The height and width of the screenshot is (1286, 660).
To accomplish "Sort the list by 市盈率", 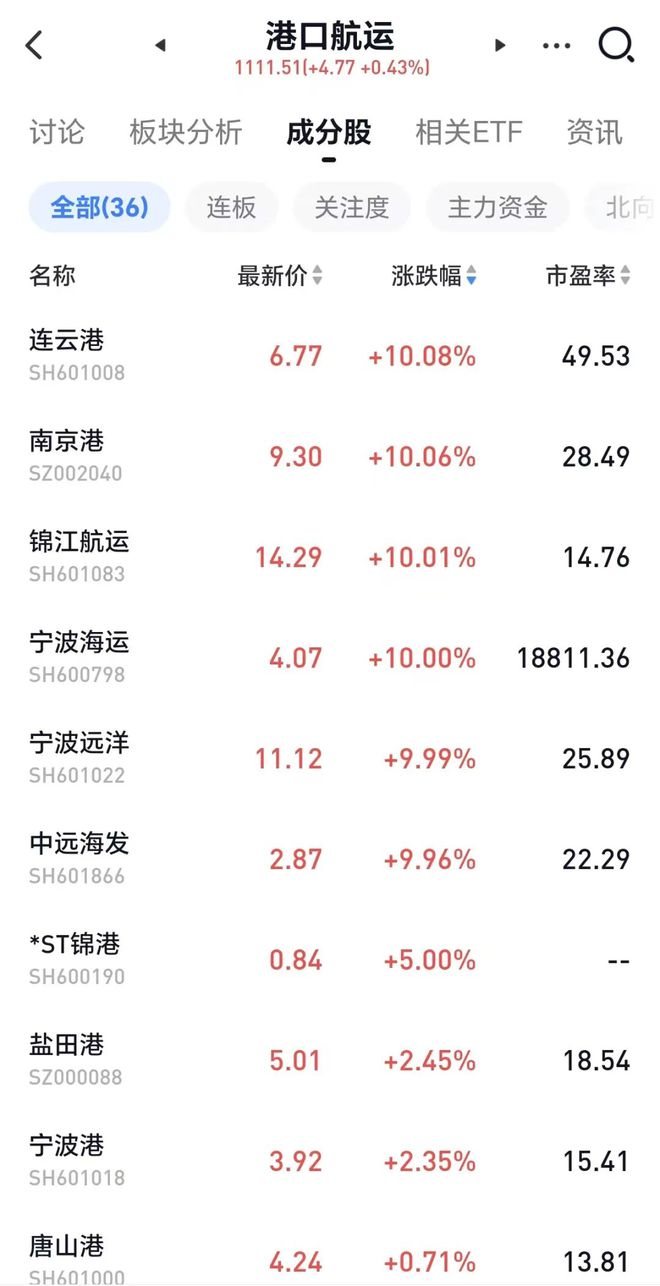I will pyautogui.click(x=588, y=276).
